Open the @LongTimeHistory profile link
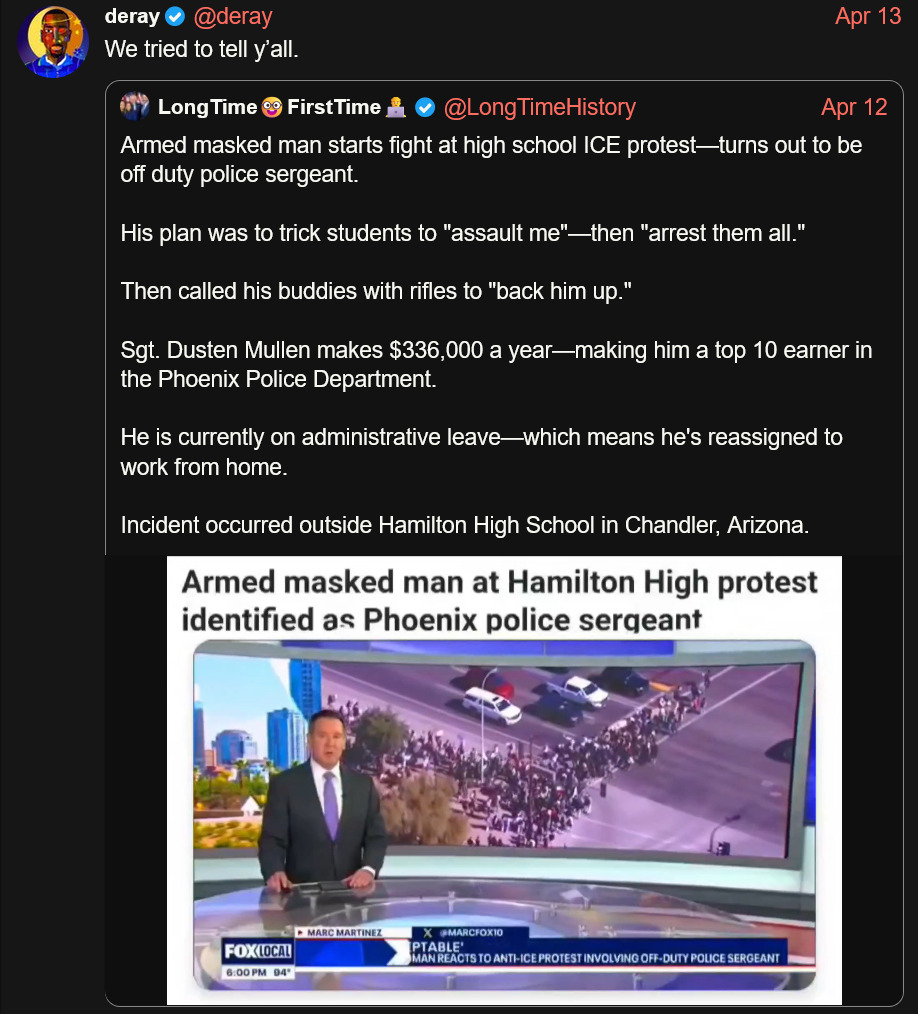This screenshot has width=918, height=1014. [539, 107]
